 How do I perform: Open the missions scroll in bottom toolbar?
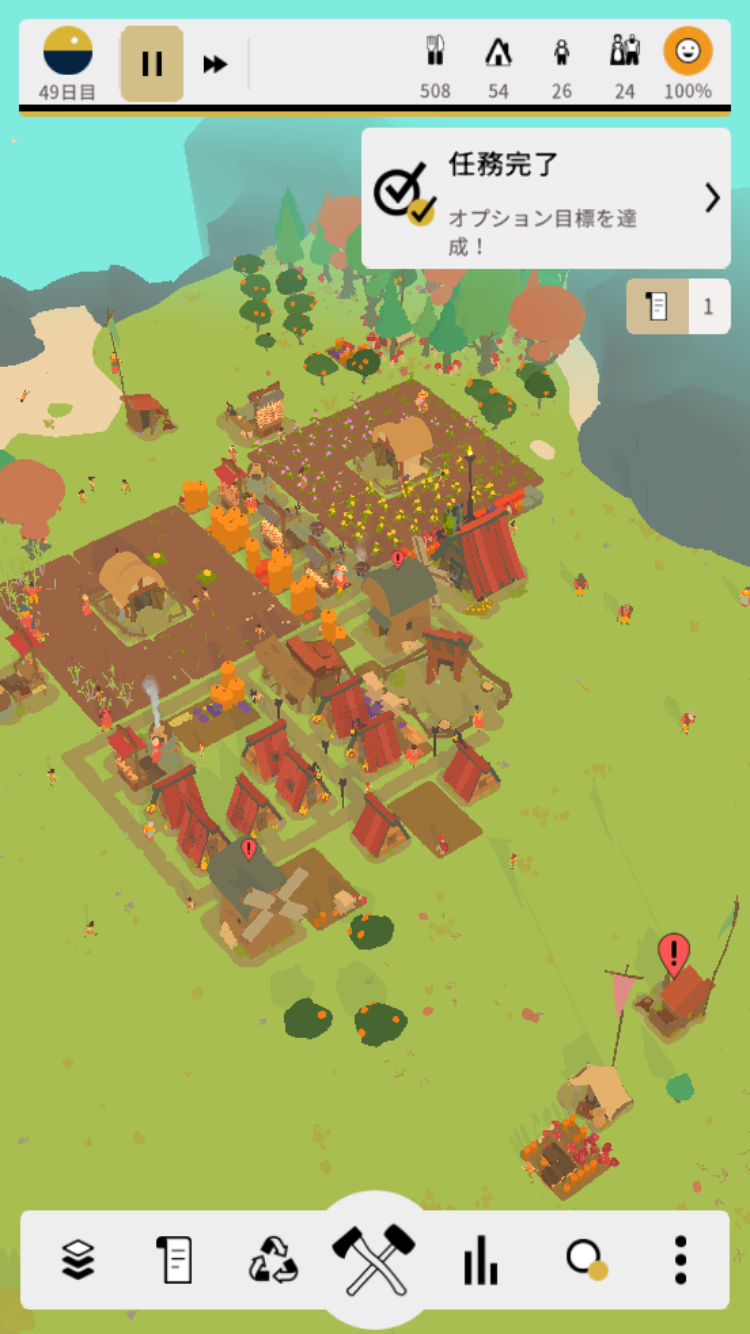click(x=174, y=1260)
